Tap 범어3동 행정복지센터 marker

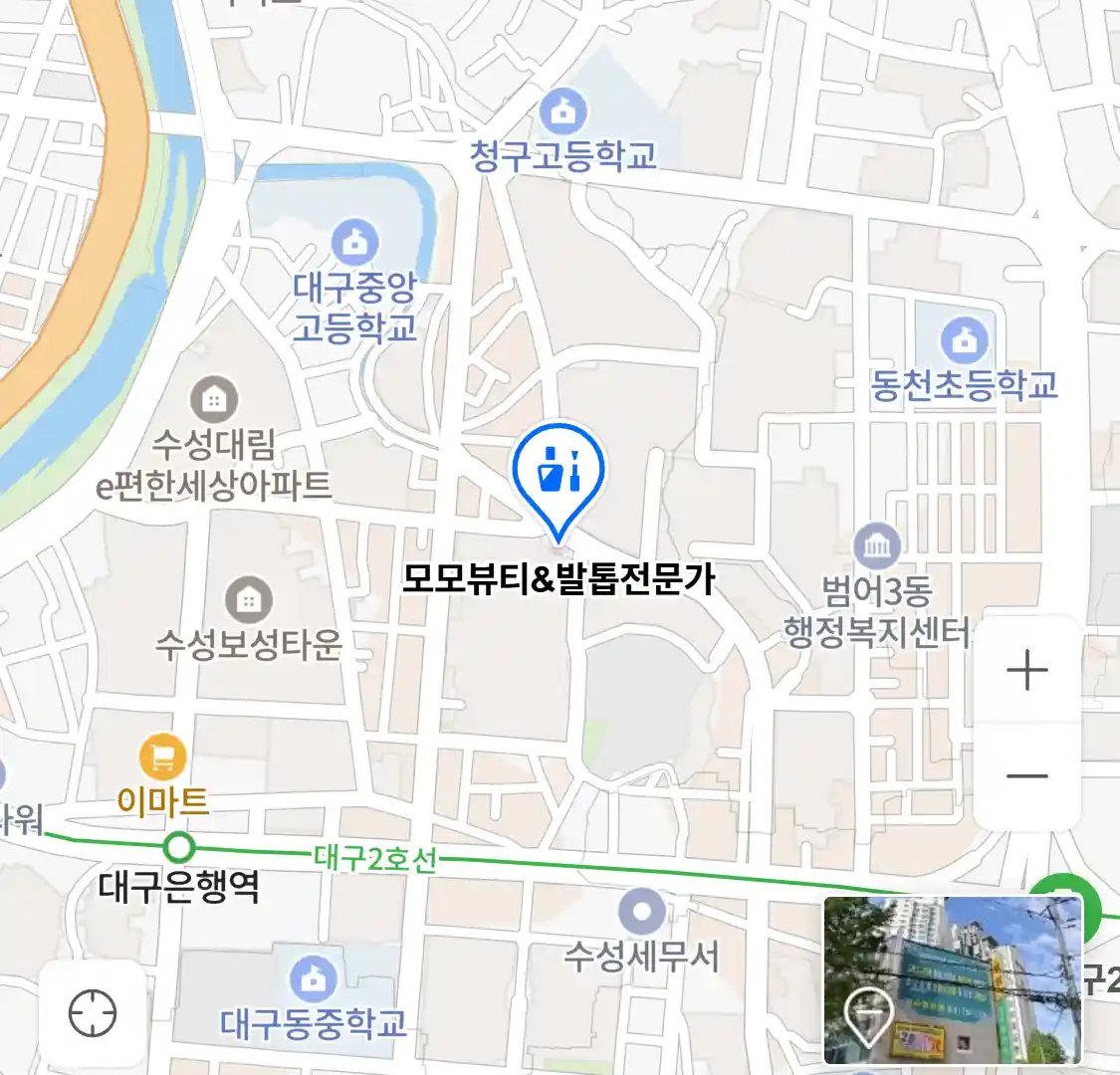876,546
